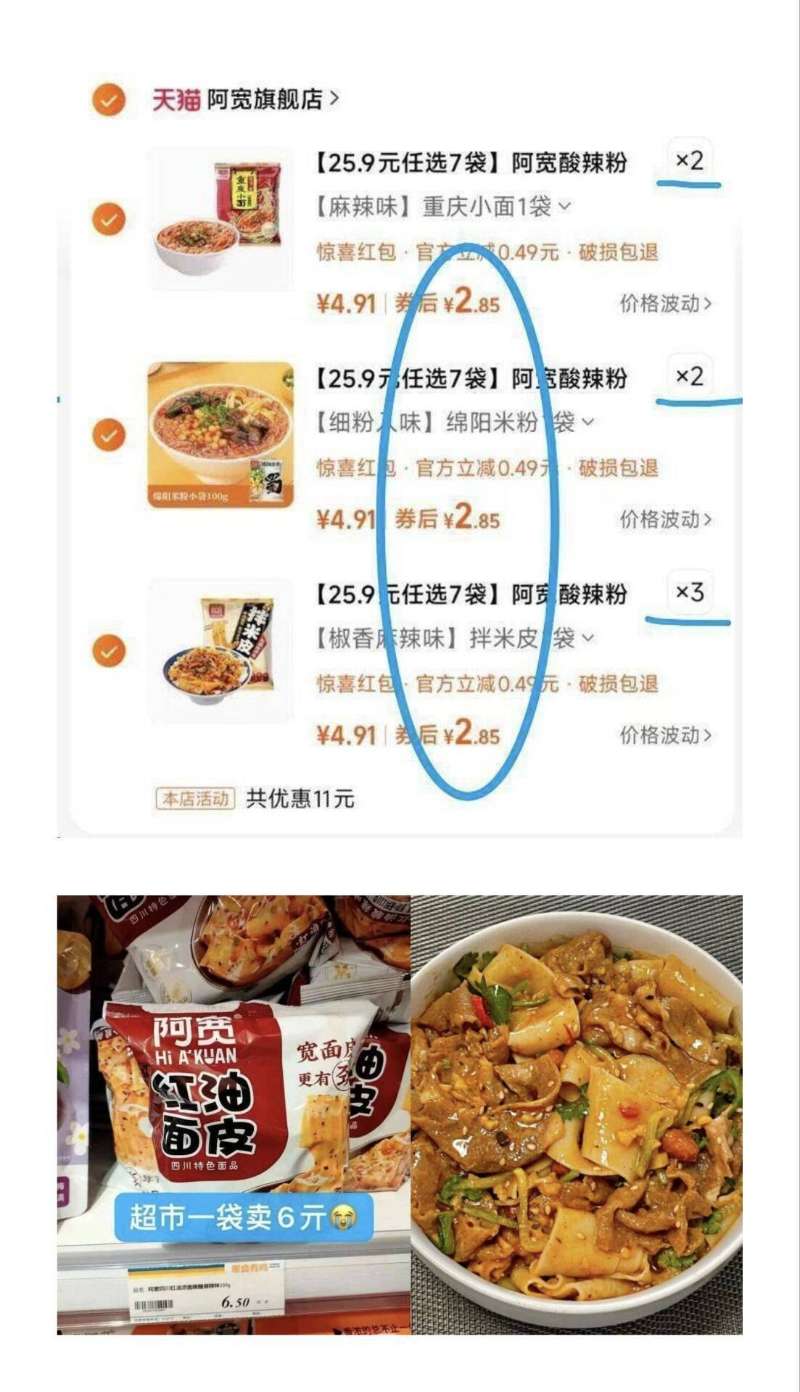Deselect the checkmark next to 绵阳米粉 item

click(110, 434)
